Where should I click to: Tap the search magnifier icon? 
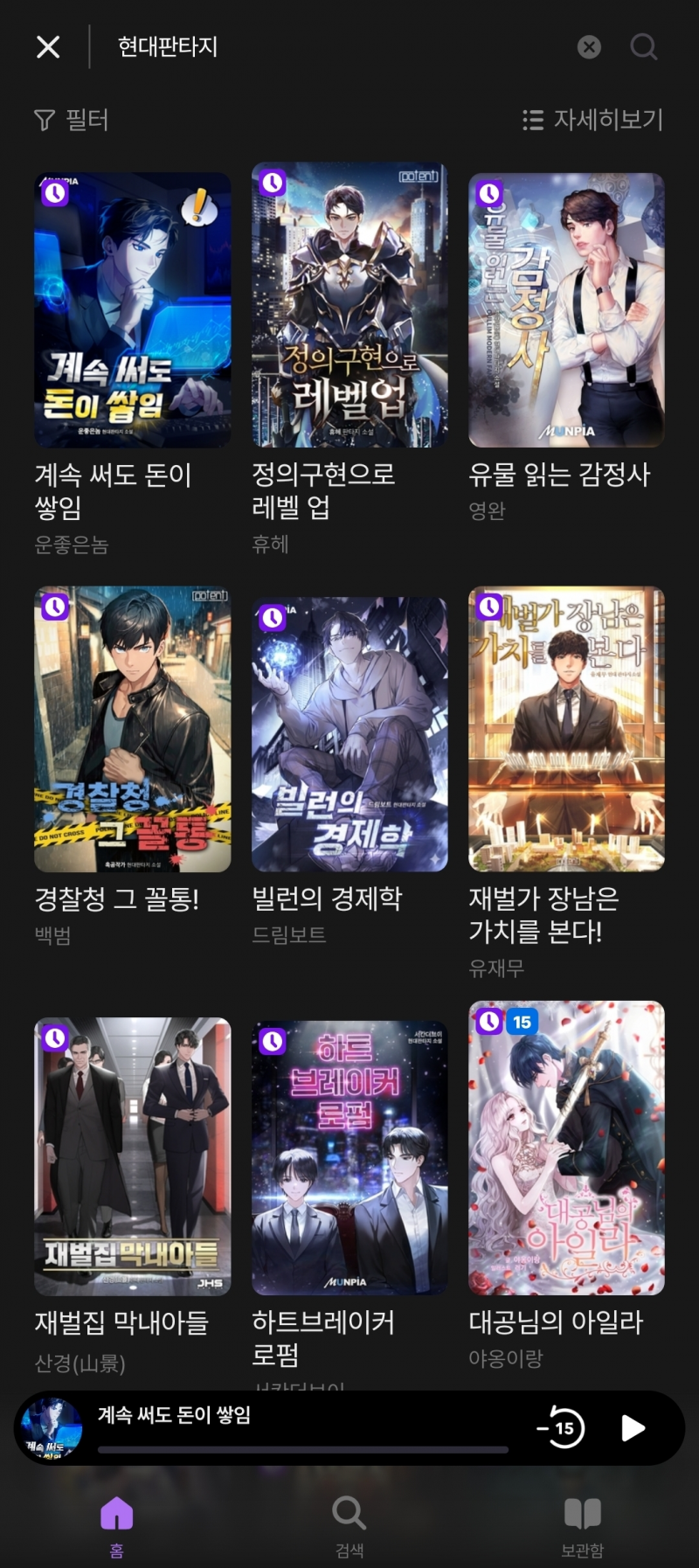point(644,47)
